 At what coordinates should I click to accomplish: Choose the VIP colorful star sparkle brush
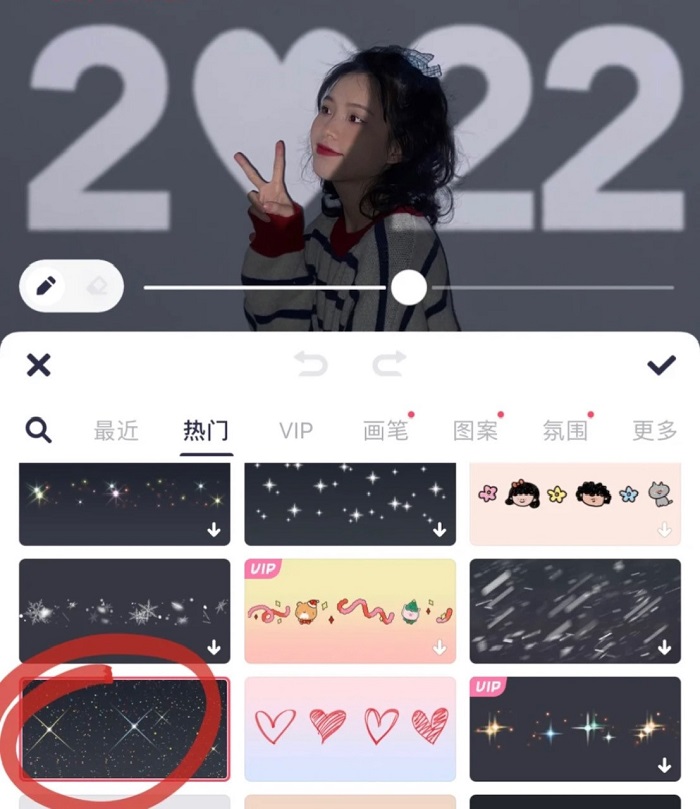click(575, 728)
